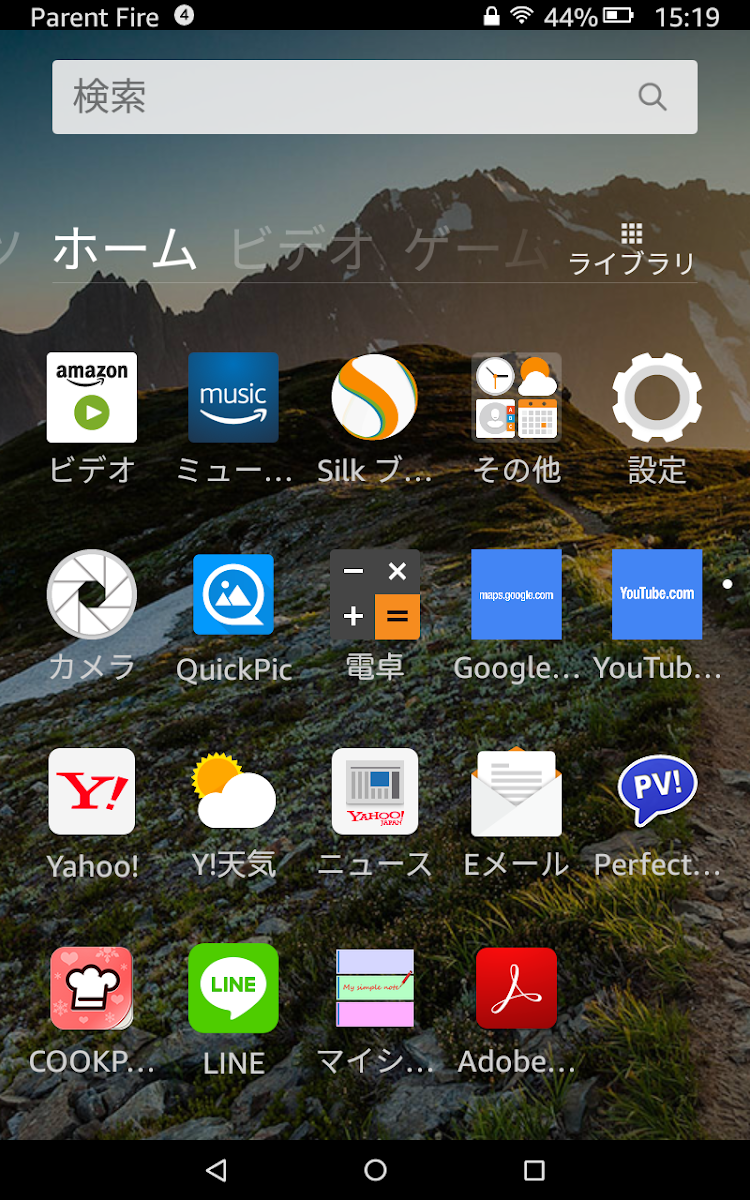This screenshot has height=1200, width=750.
Task: Open the Eメール app
Action: click(516, 791)
